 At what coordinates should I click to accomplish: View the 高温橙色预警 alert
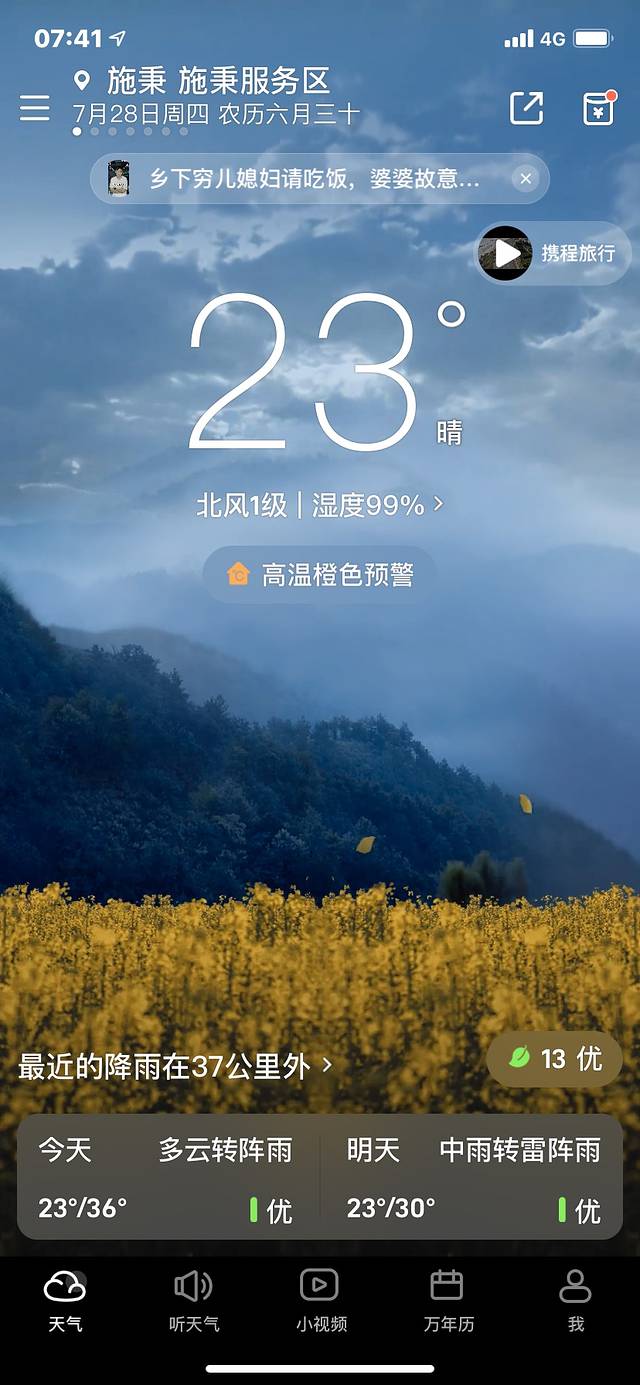coord(320,574)
